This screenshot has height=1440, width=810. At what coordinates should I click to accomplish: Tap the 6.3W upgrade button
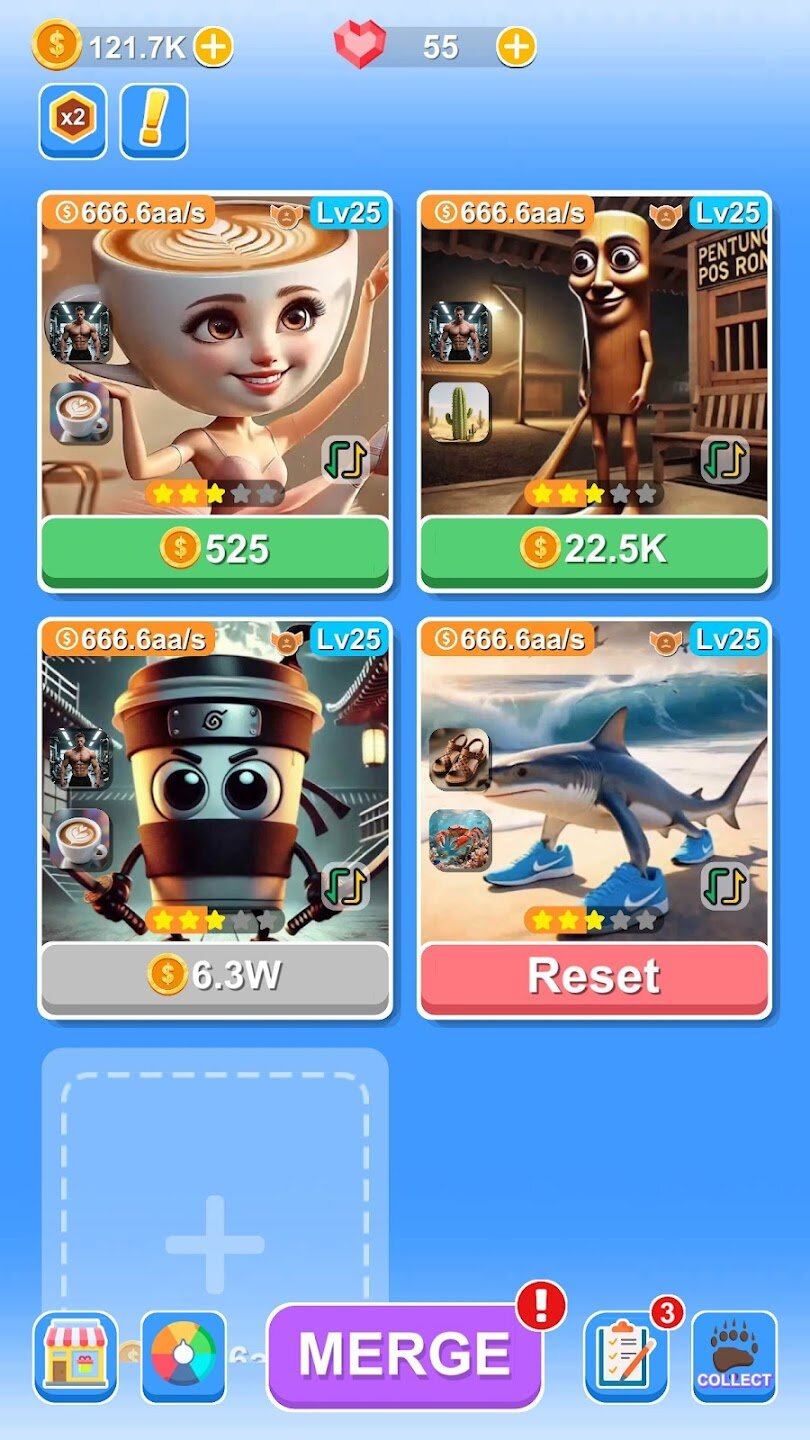click(215, 976)
